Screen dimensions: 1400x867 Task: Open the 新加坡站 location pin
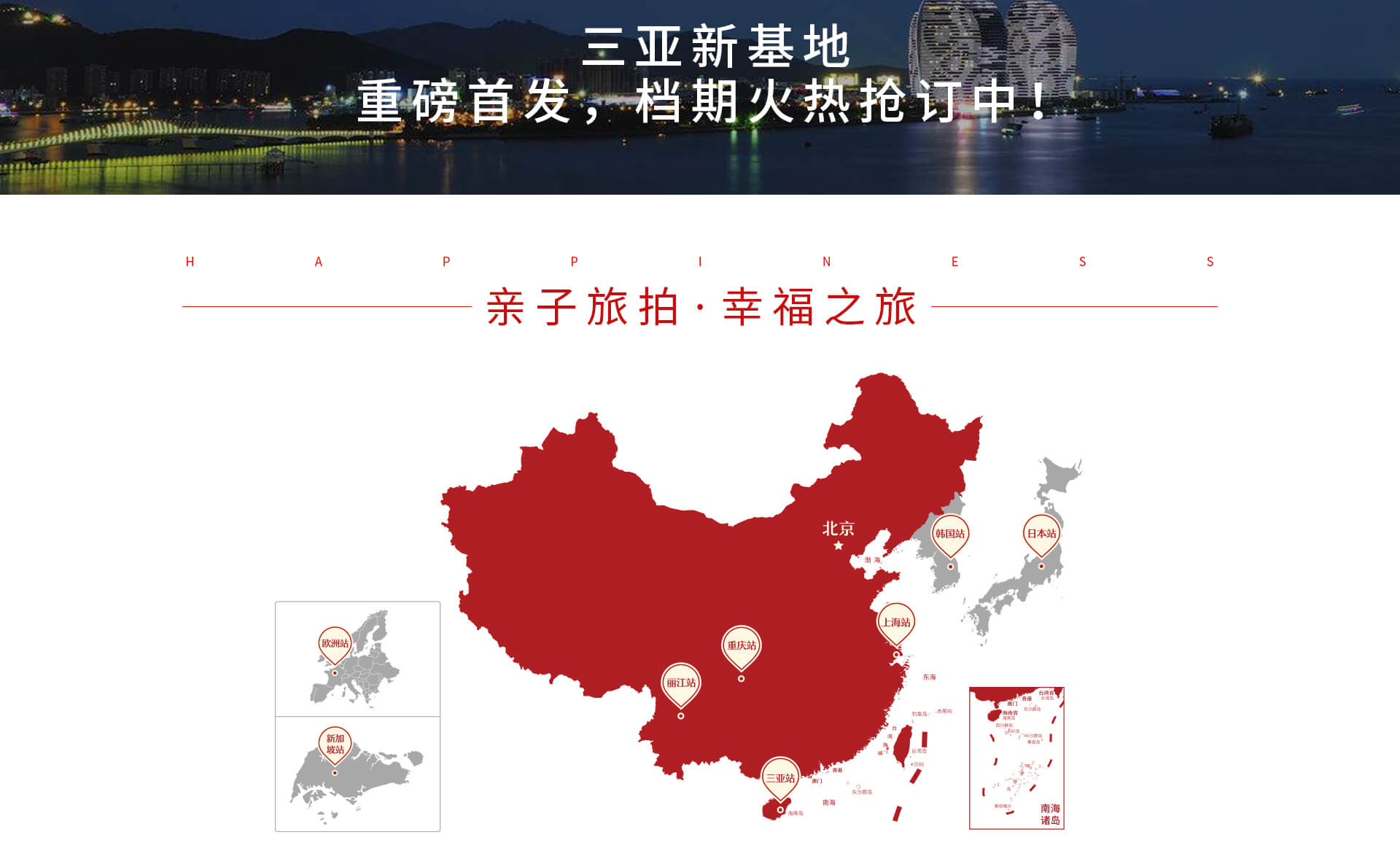(x=335, y=744)
